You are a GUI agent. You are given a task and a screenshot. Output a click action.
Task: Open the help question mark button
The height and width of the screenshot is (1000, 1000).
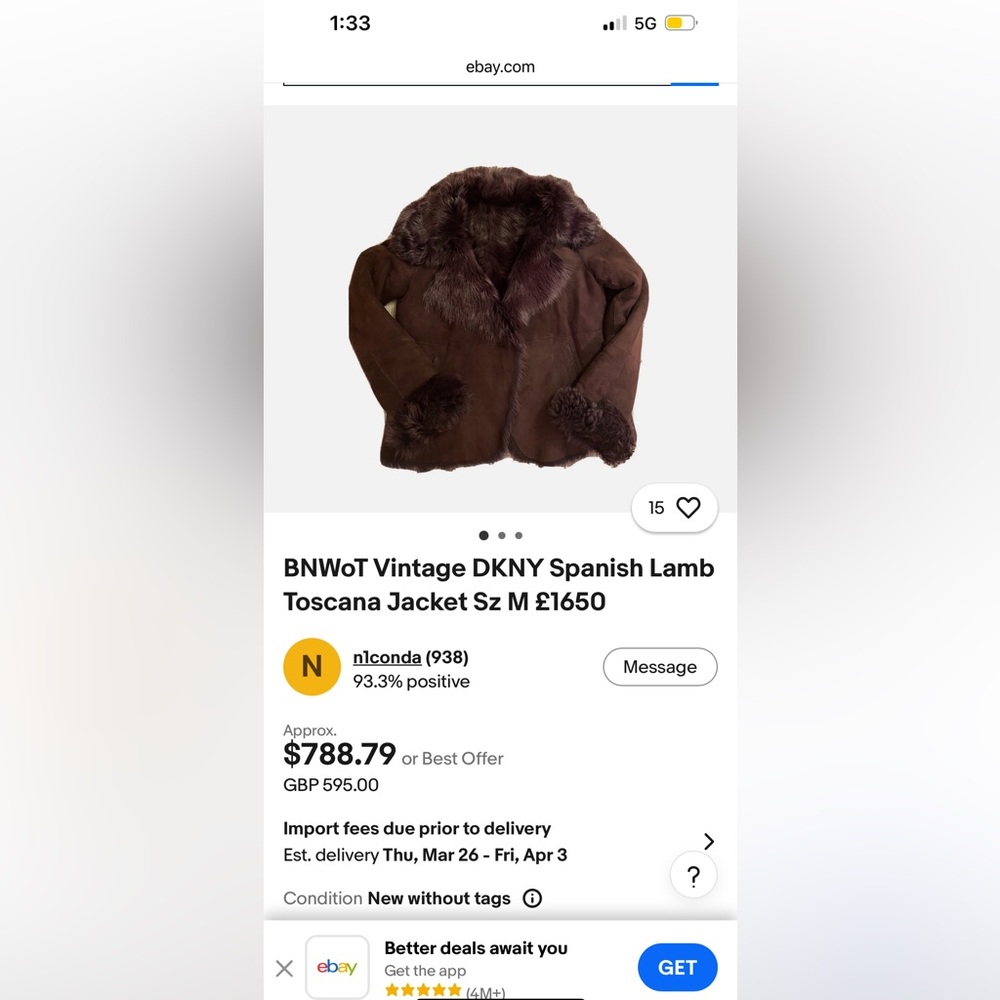pos(693,877)
